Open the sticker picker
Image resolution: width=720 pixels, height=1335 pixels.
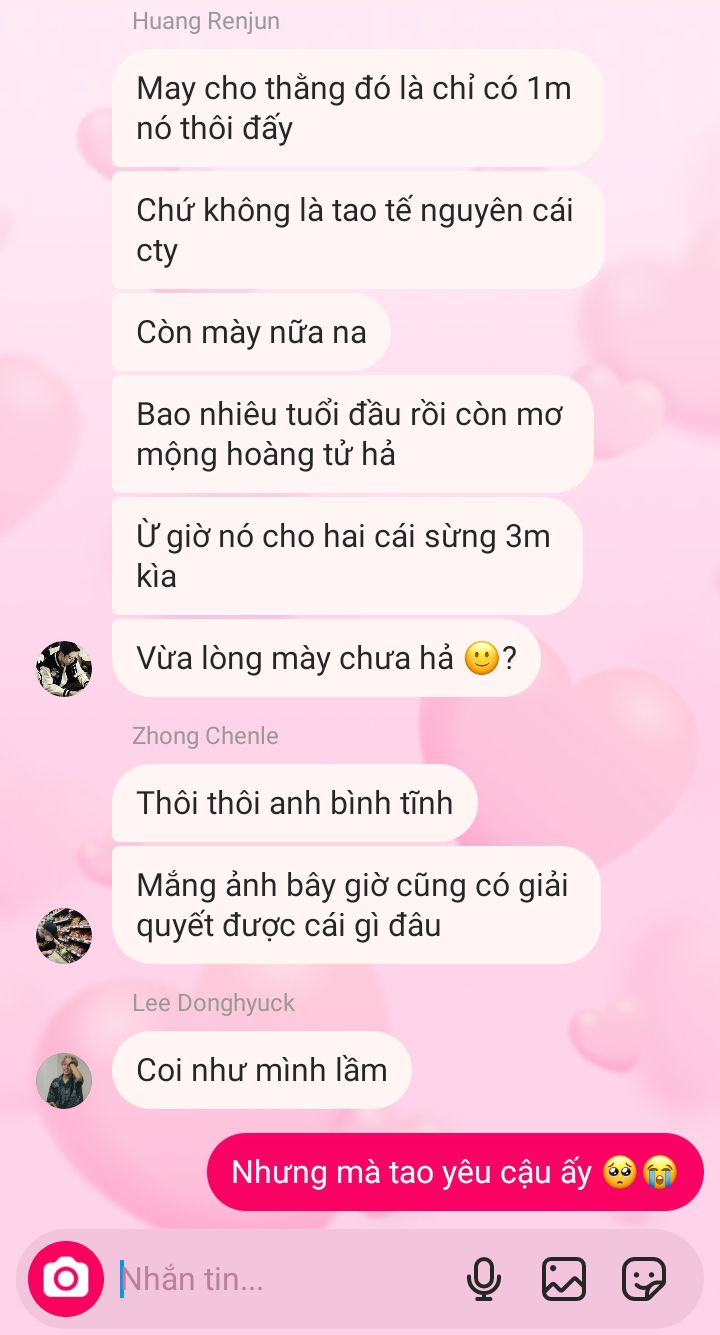click(x=643, y=1278)
